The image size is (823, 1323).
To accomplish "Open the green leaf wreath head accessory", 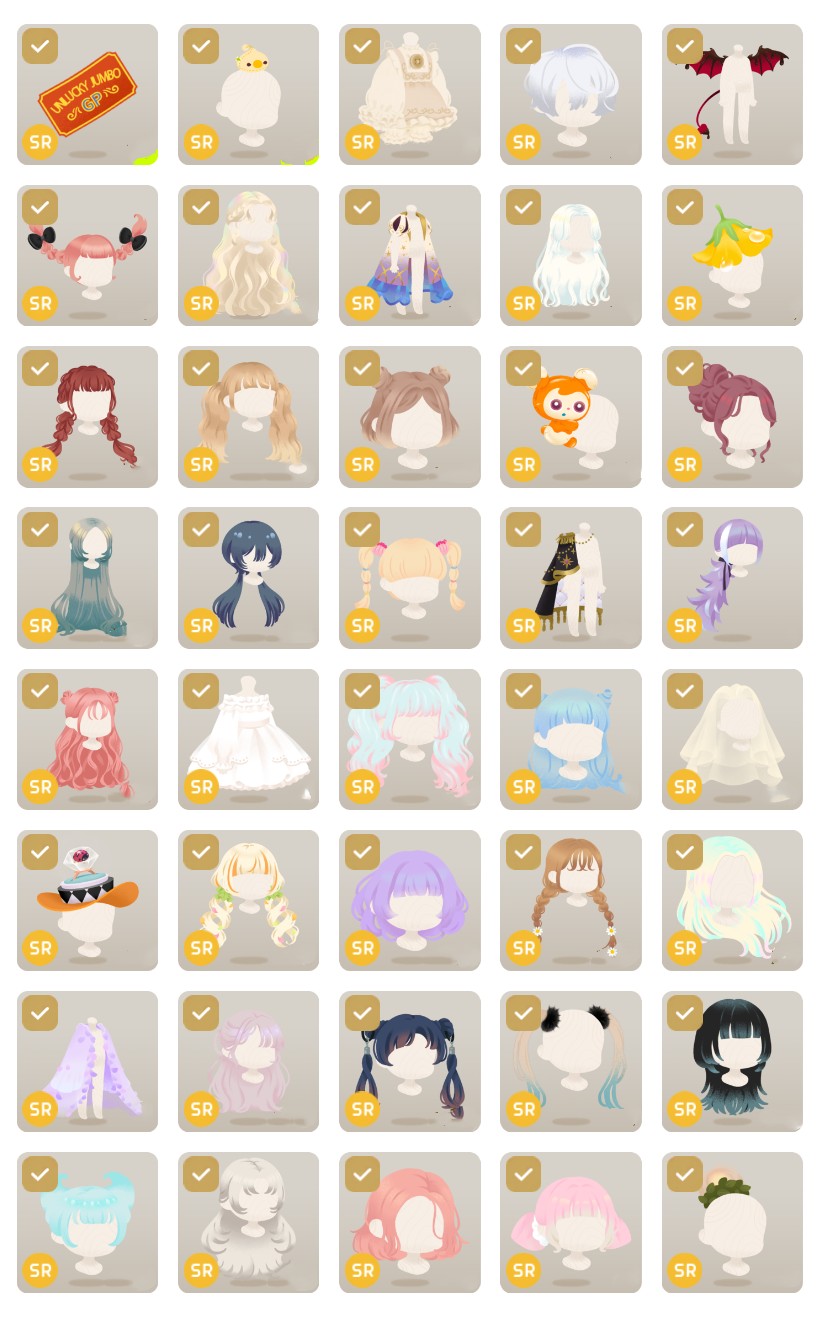I will [x=732, y=1222].
